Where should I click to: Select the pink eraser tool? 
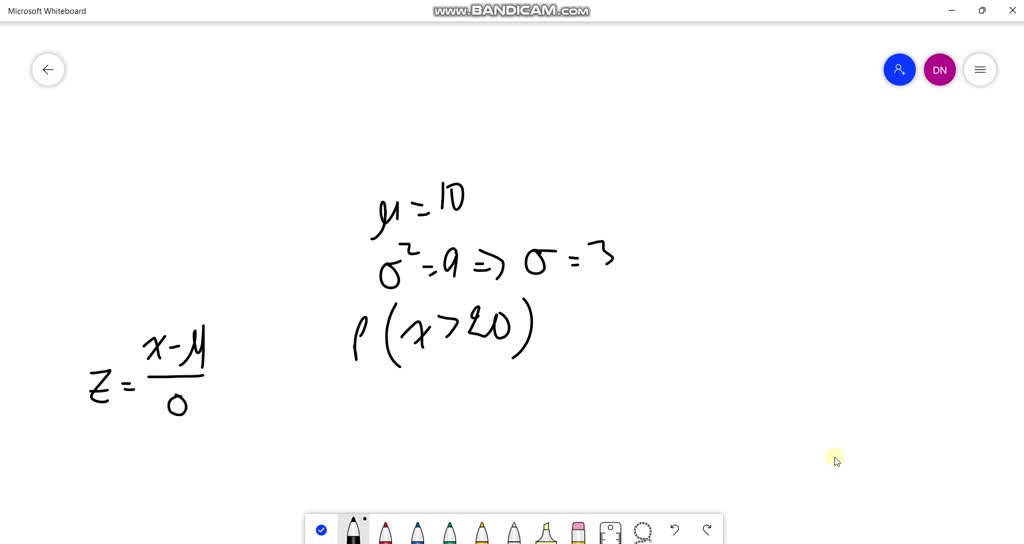[578, 531]
